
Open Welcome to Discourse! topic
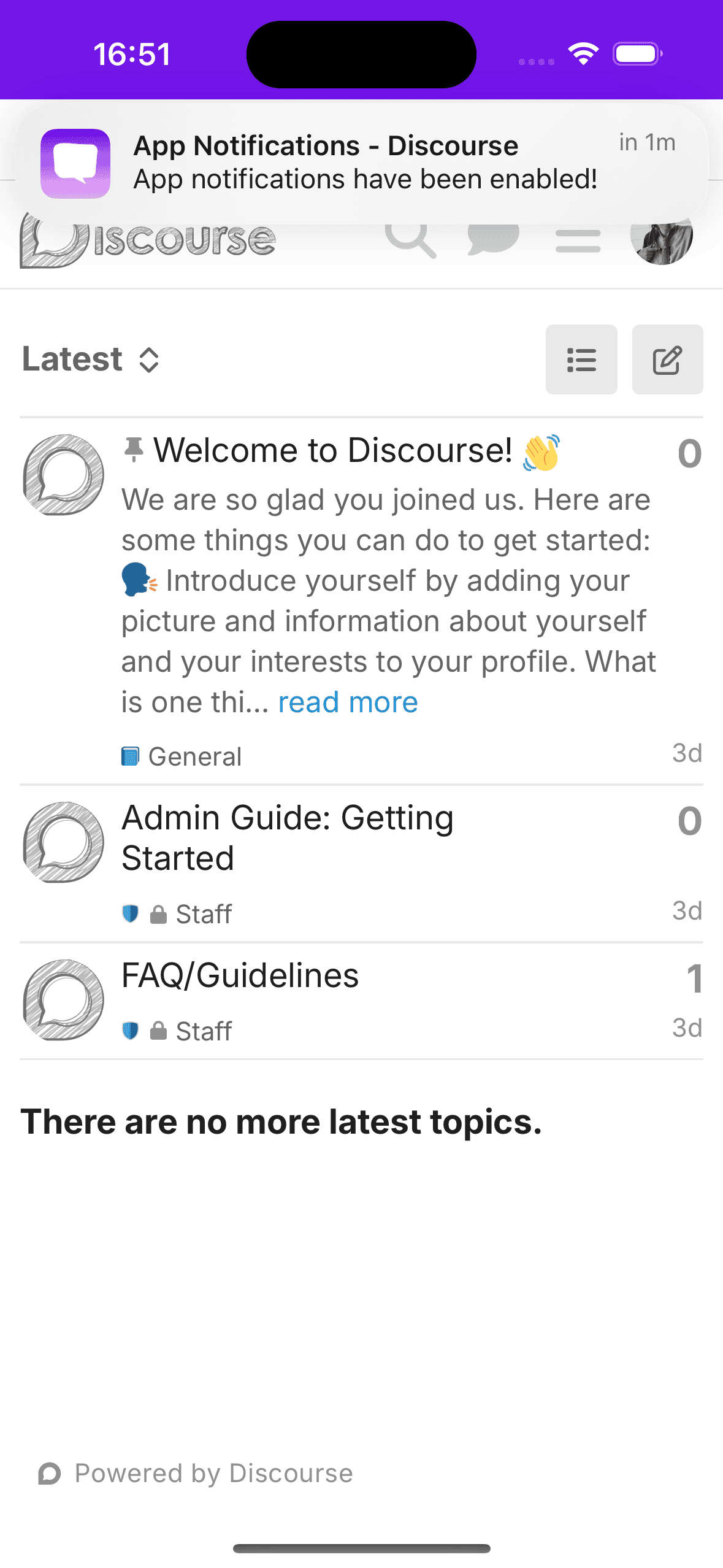coord(332,451)
